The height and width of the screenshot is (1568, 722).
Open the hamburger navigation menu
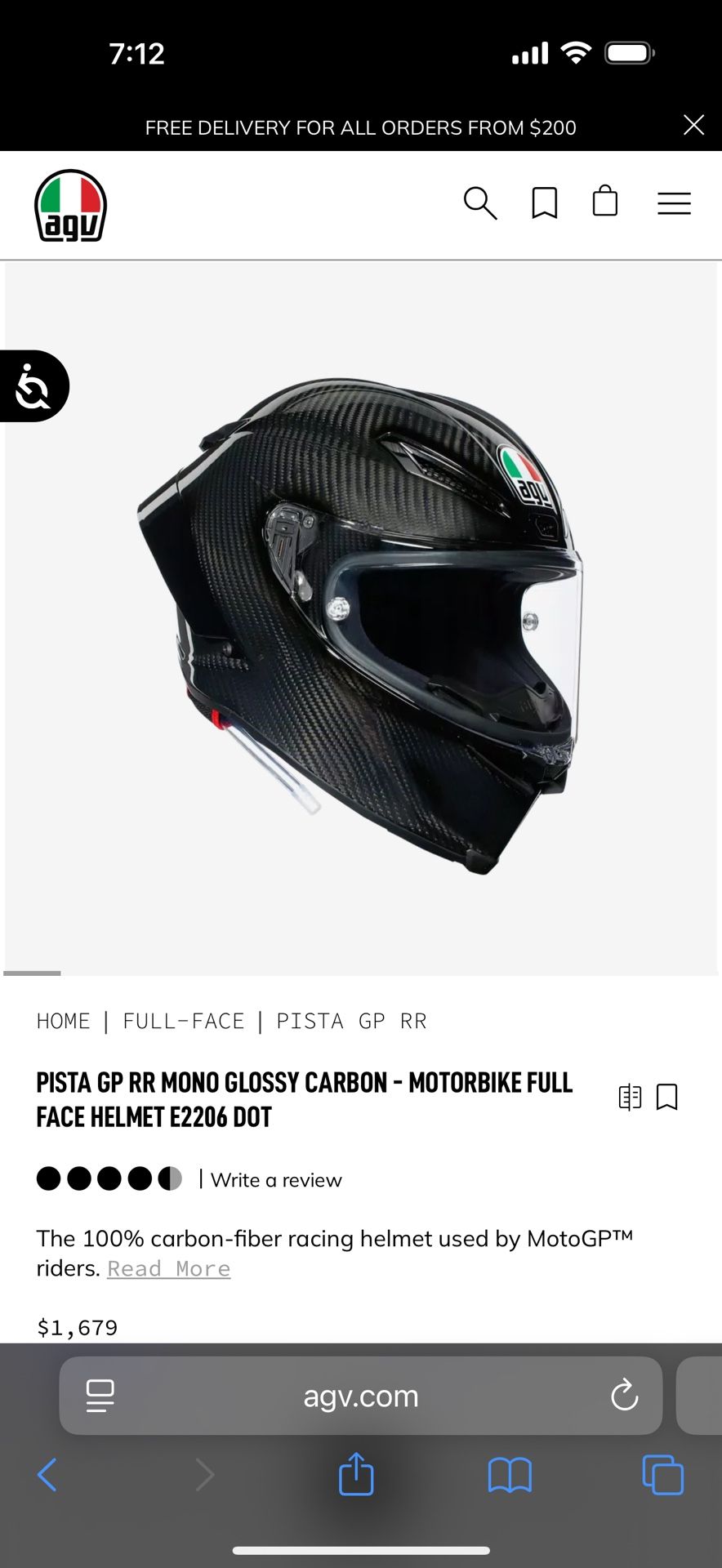(x=674, y=204)
